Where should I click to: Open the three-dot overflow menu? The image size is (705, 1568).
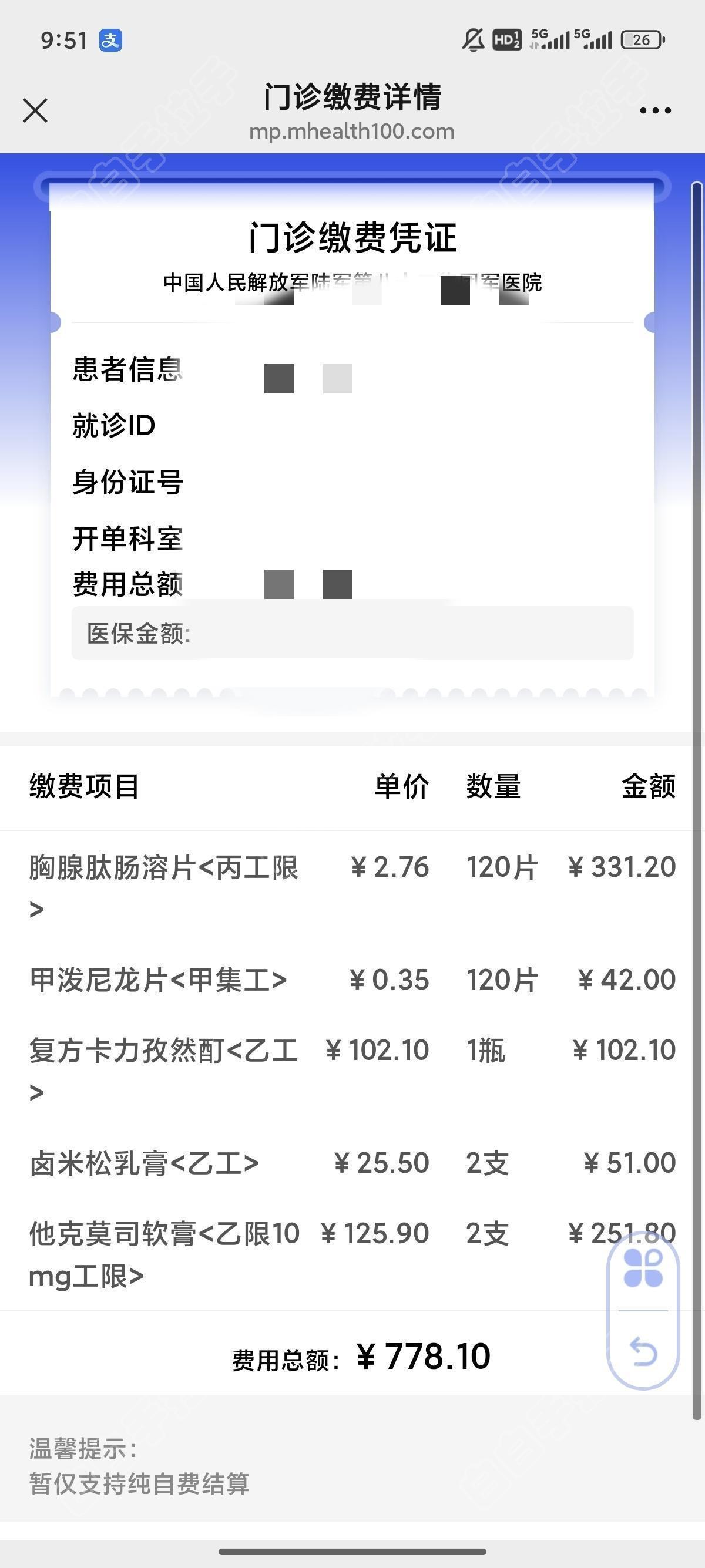coord(655,110)
